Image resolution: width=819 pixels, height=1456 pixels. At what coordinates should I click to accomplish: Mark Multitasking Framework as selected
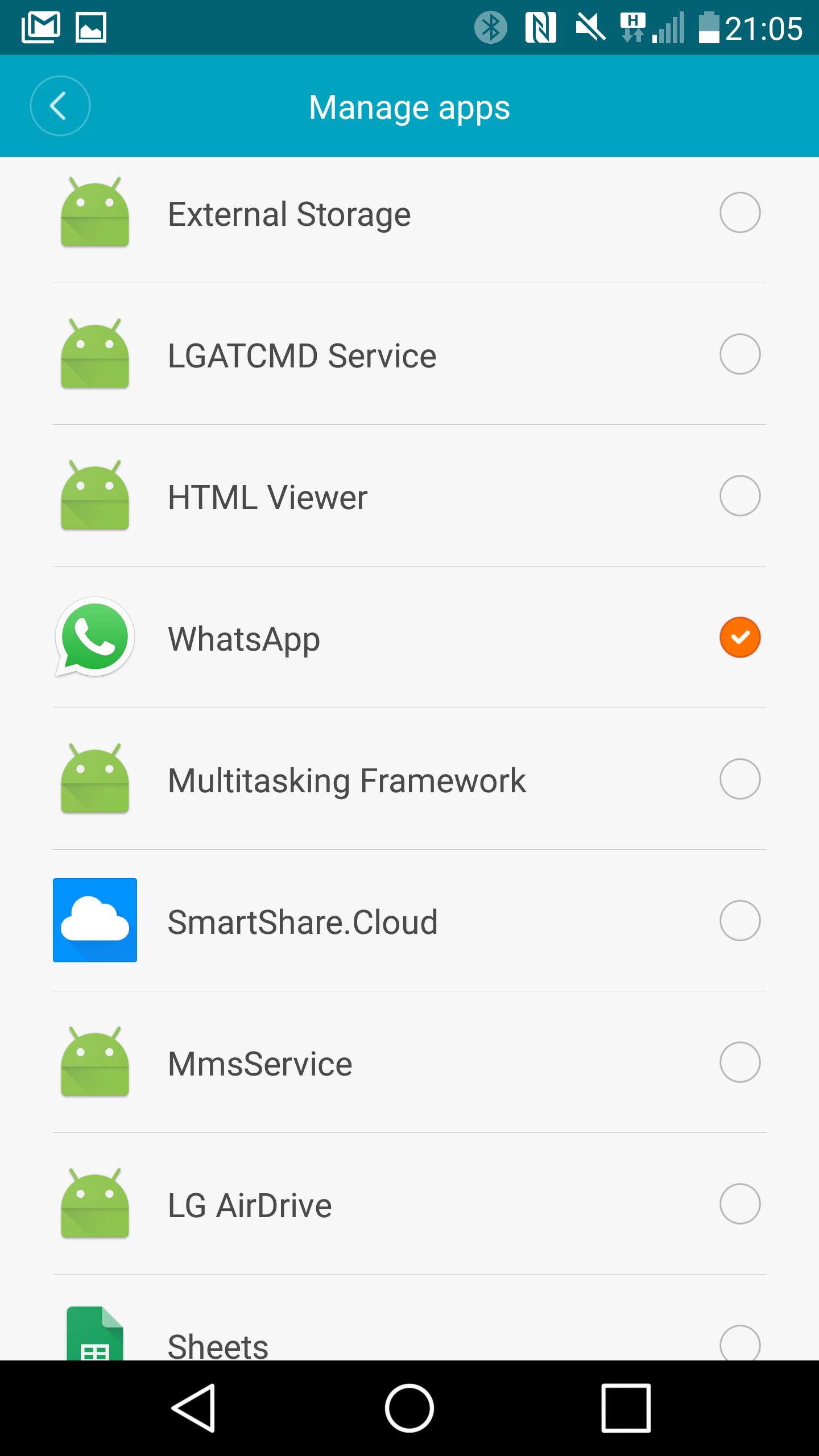(x=739, y=779)
